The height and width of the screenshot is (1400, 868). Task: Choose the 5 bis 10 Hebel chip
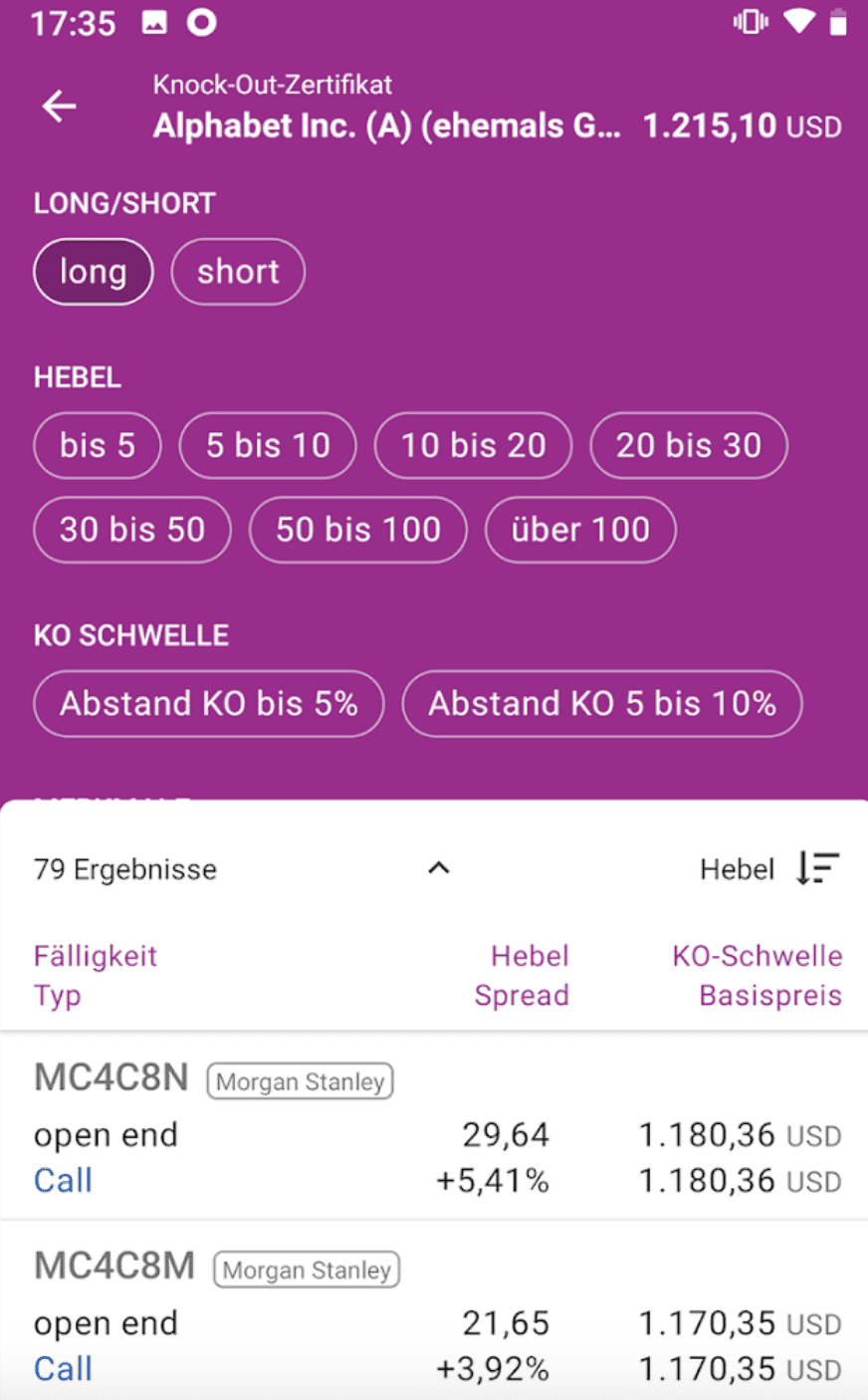268,445
